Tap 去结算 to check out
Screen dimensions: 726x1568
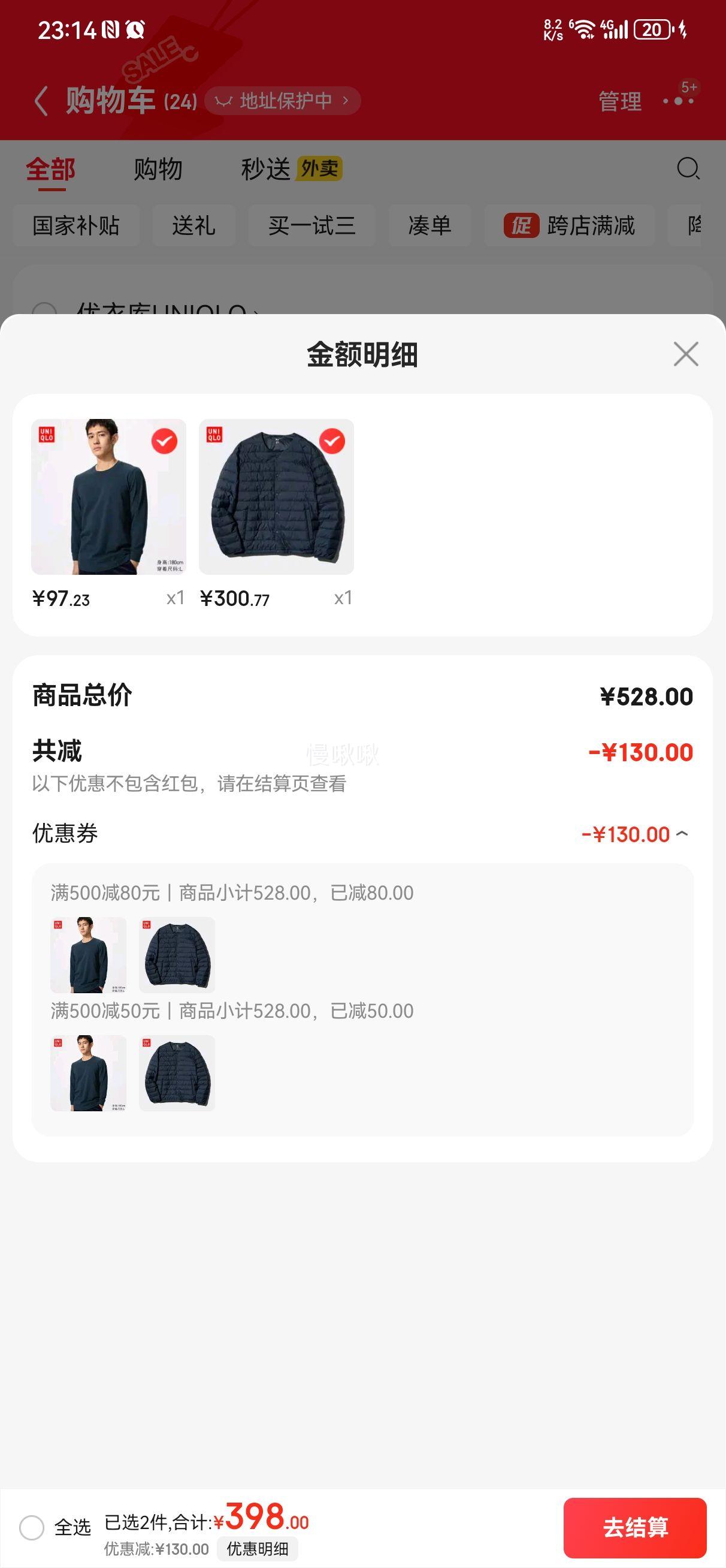click(x=634, y=1527)
